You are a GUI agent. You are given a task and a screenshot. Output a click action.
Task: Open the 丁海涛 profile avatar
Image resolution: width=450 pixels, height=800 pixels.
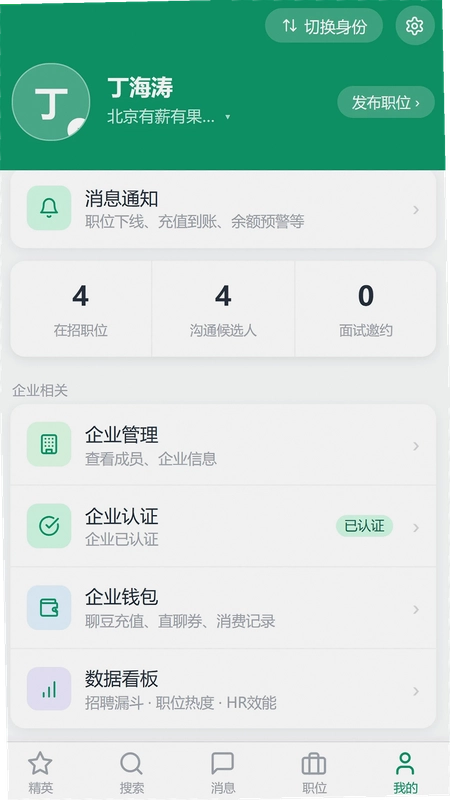pos(51,102)
